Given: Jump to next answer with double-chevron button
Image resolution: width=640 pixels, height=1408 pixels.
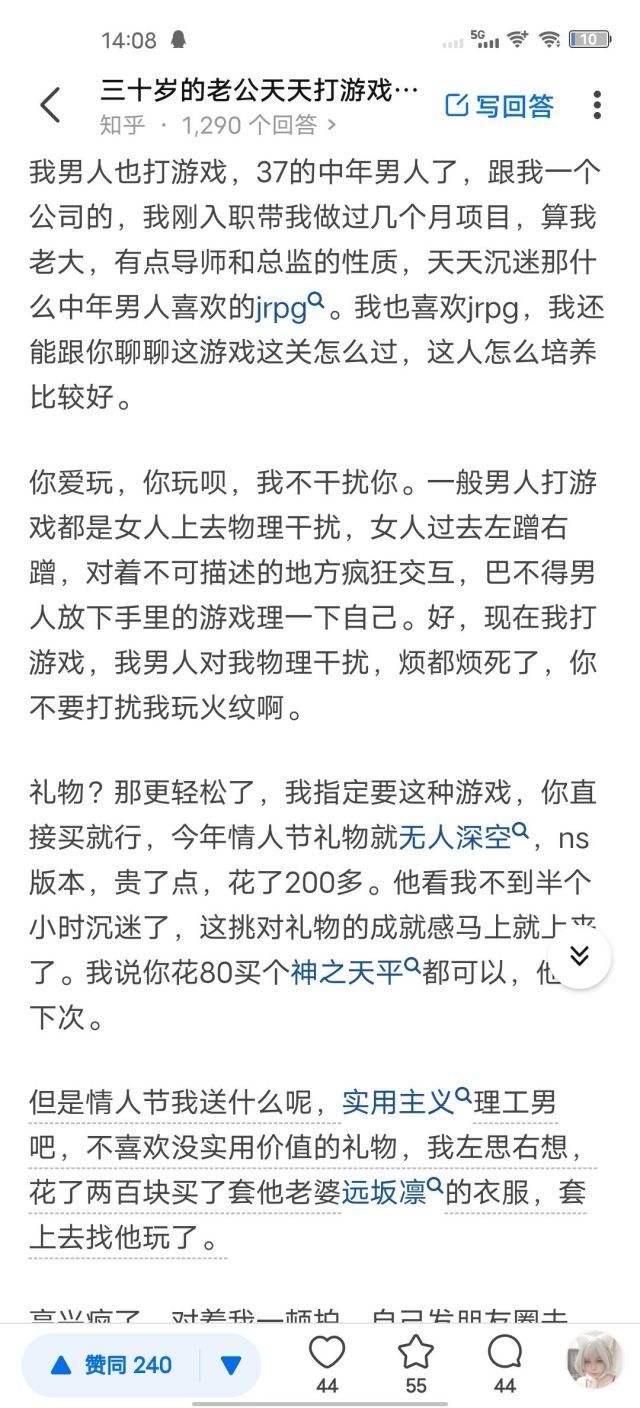Looking at the screenshot, I should tap(580, 957).
